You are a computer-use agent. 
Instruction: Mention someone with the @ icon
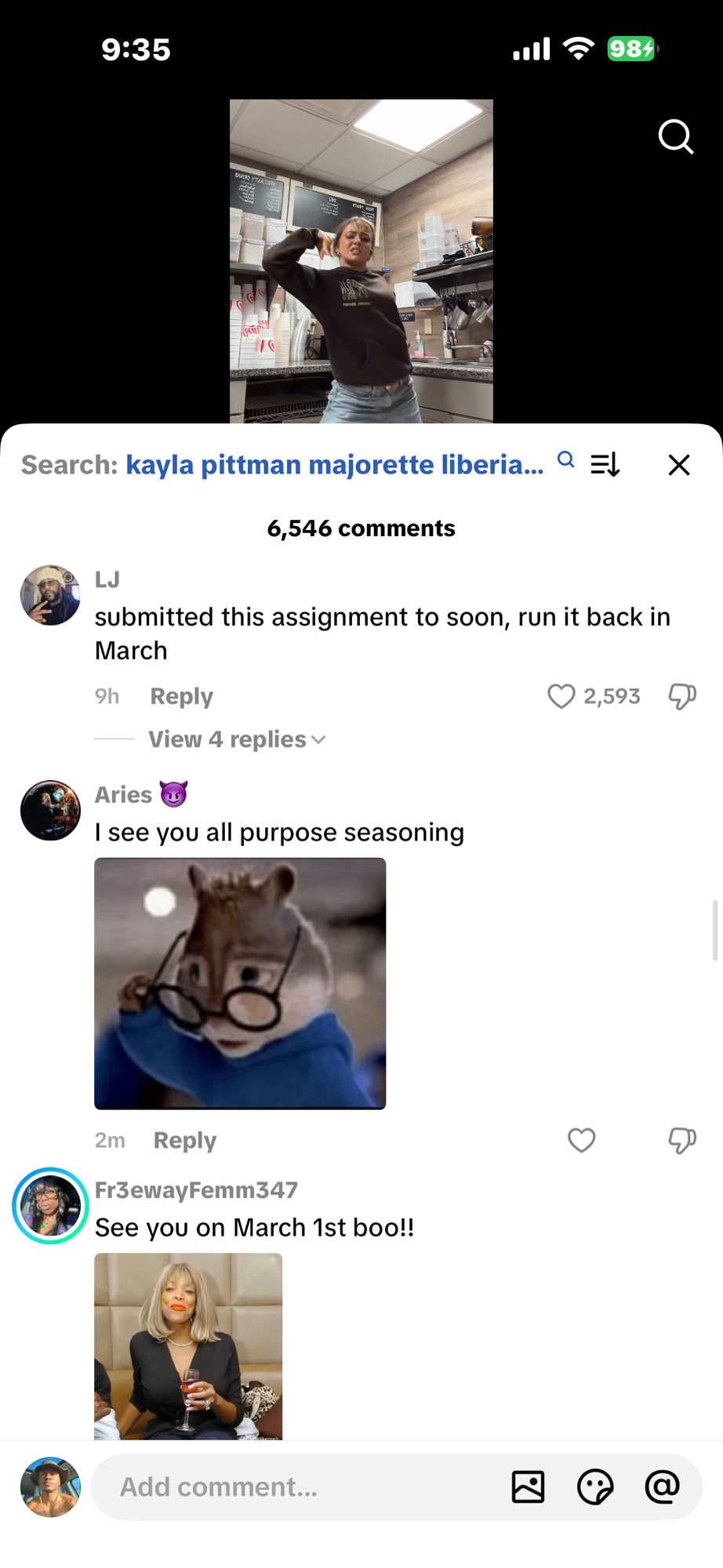coord(662,1487)
